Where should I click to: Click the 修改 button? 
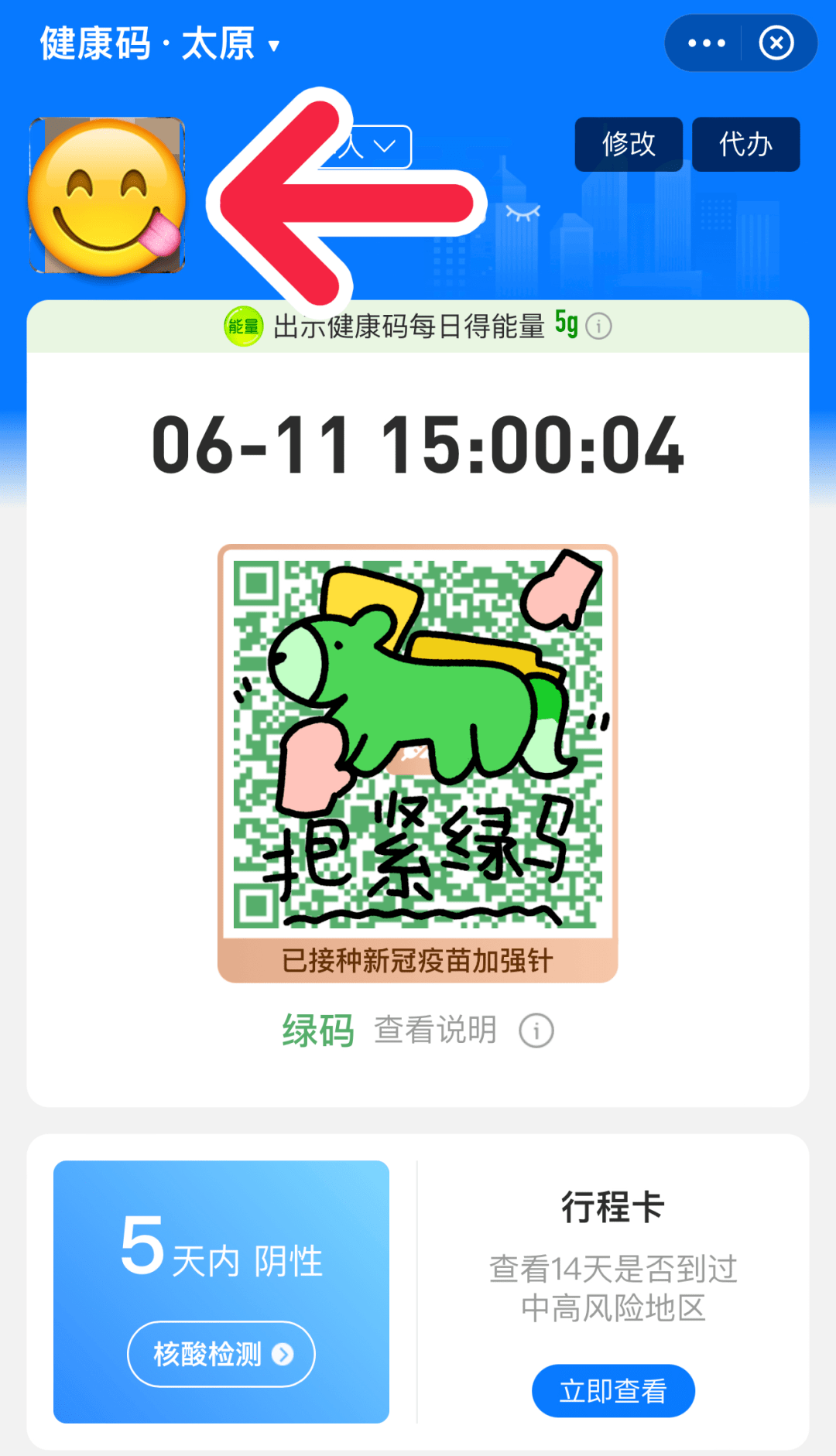point(629,145)
